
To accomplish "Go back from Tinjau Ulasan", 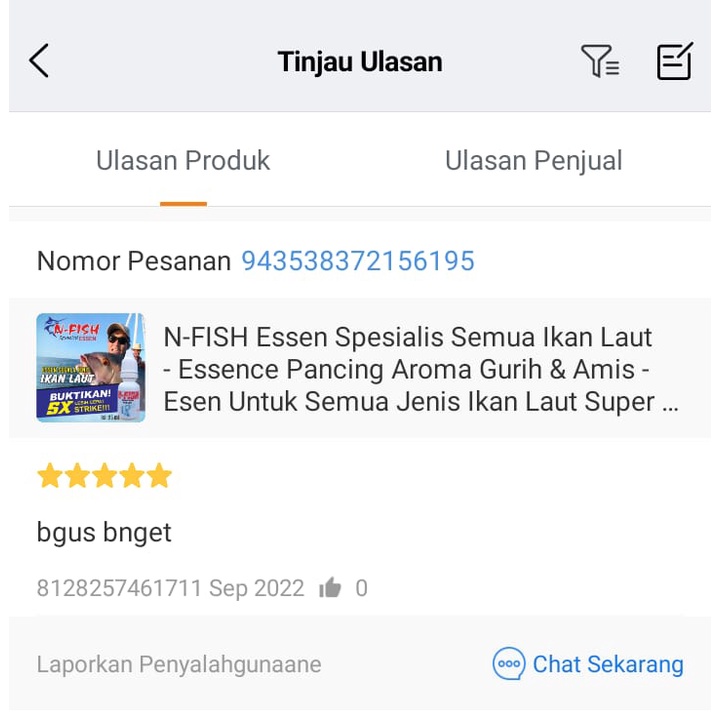I will pos(39,61).
